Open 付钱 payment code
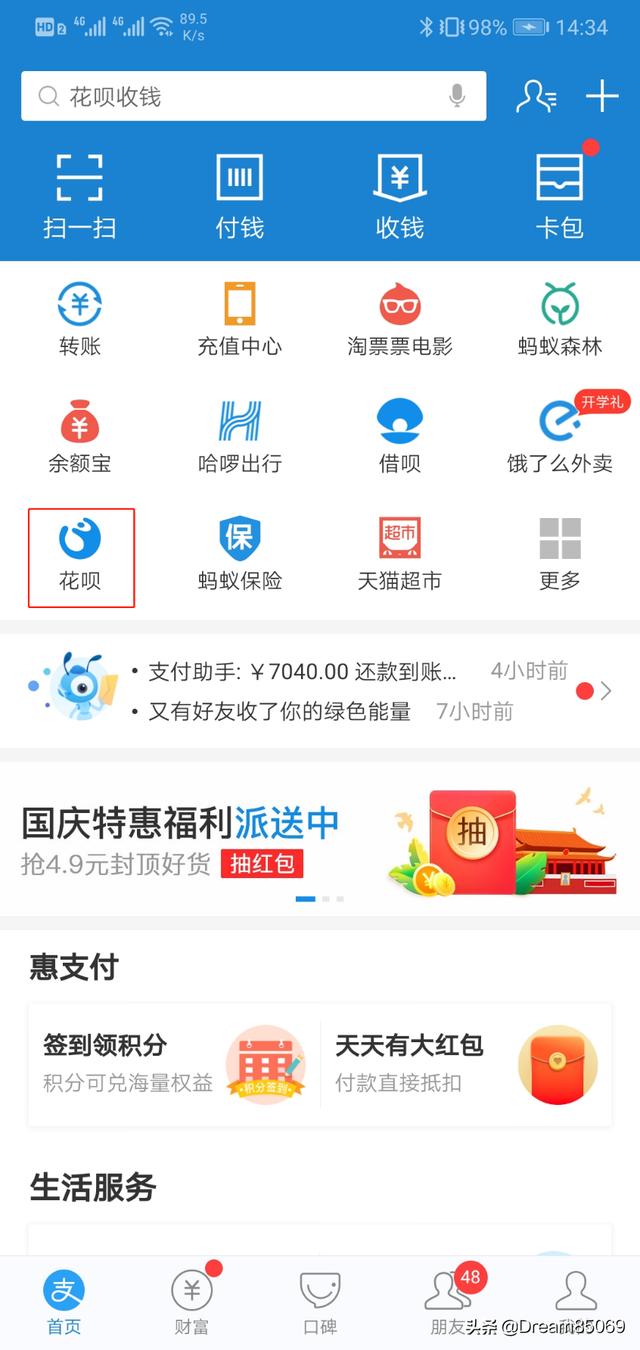 tap(240, 195)
